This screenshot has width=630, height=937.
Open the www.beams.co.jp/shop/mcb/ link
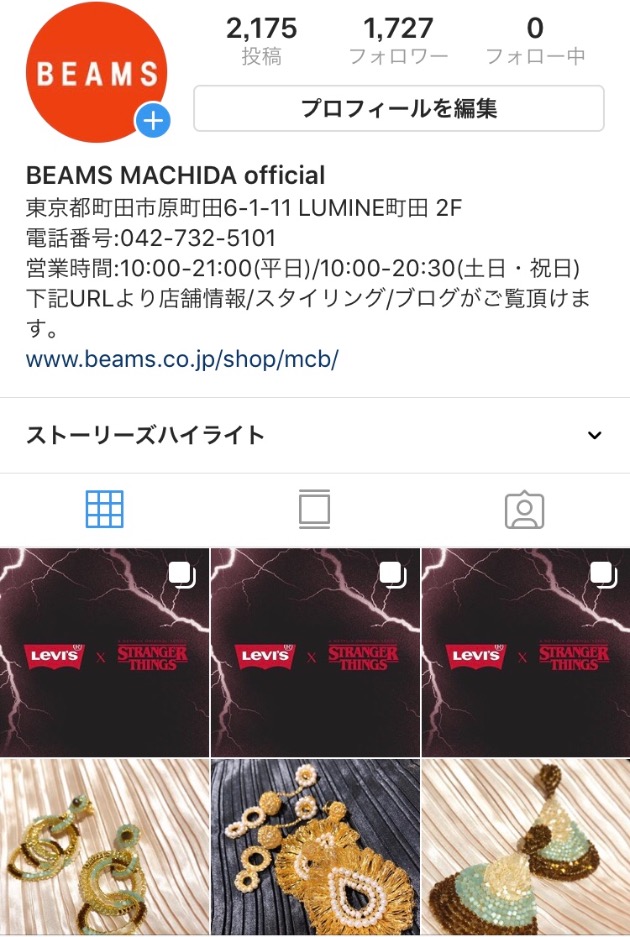coord(182,359)
